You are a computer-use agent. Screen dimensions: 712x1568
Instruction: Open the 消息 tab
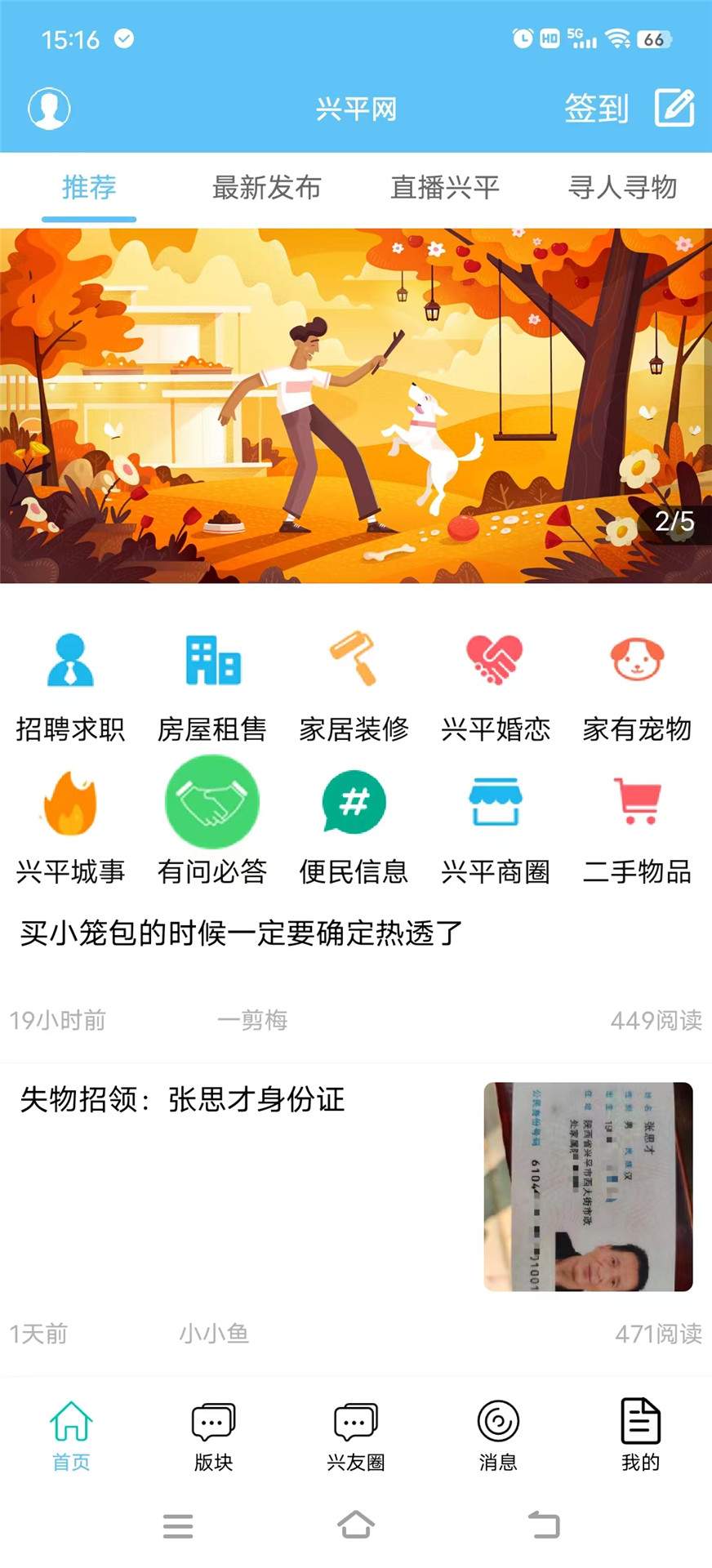pyautogui.click(x=497, y=1436)
